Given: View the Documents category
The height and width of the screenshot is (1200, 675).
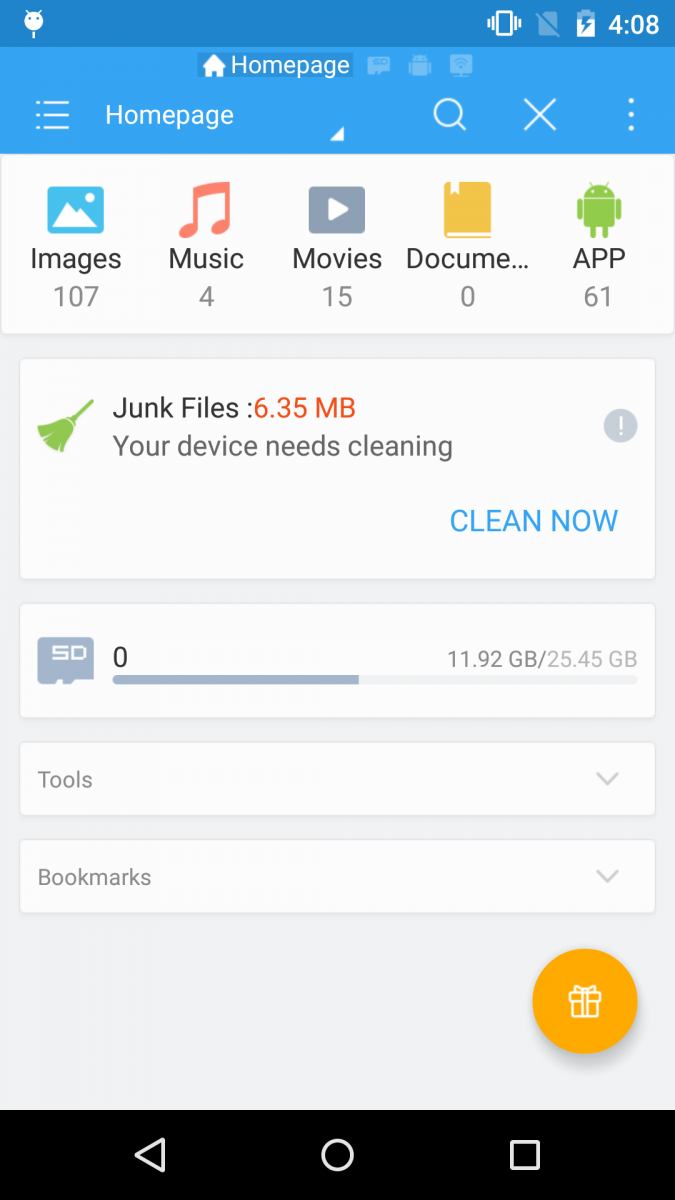Looking at the screenshot, I should coord(467,245).
